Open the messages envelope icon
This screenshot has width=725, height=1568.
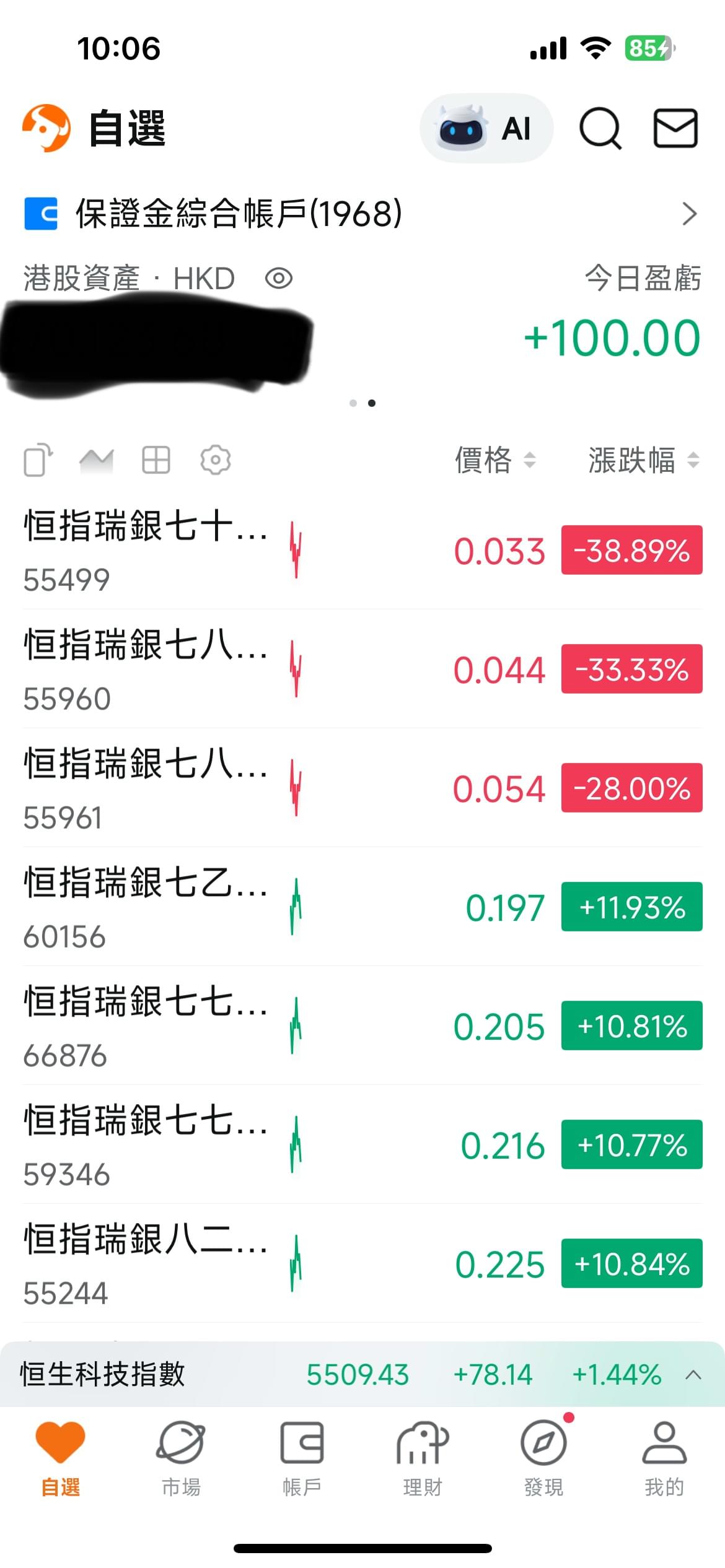(x=675, y=128)
